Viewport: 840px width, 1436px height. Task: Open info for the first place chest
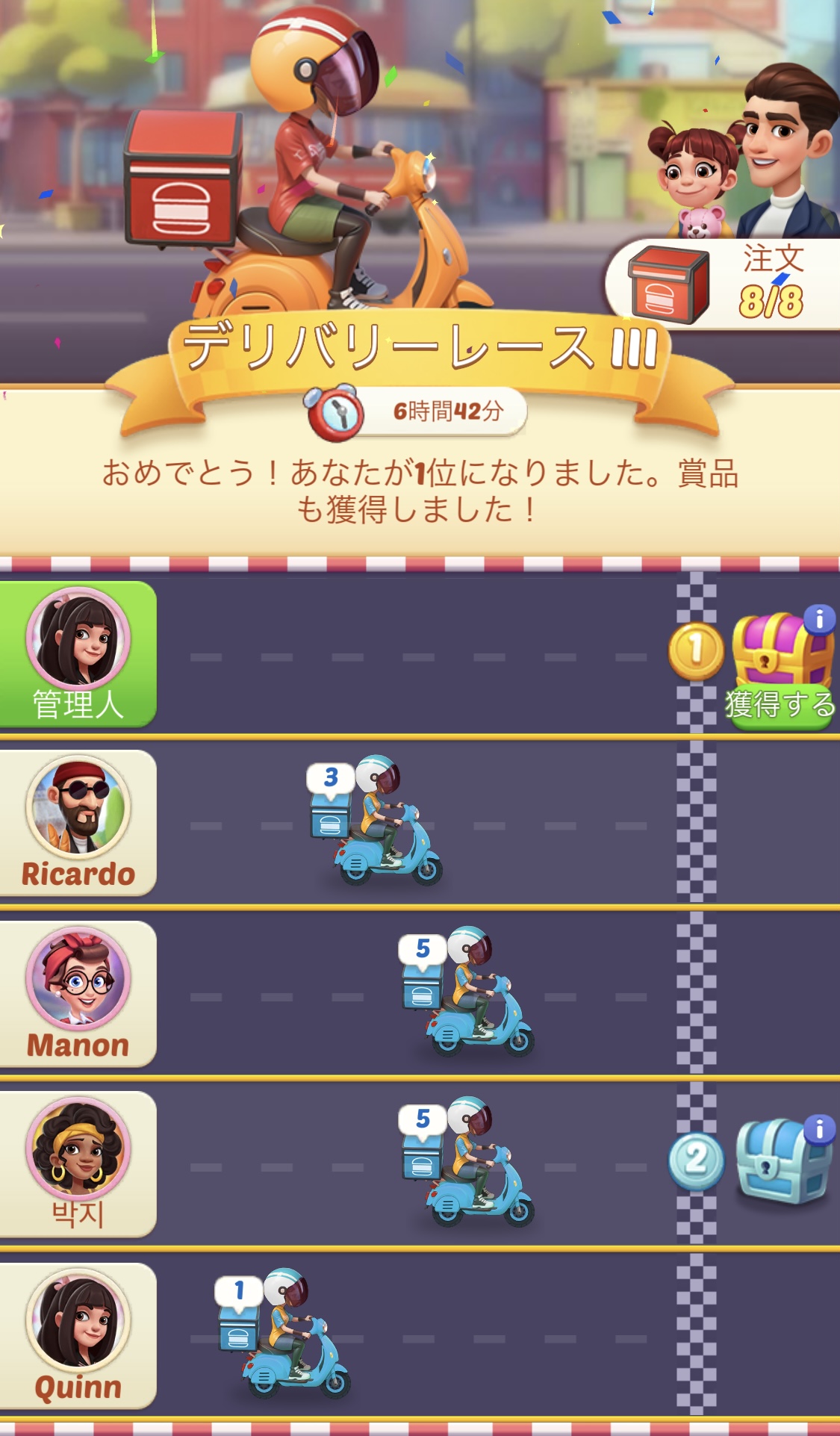(819, 619)
